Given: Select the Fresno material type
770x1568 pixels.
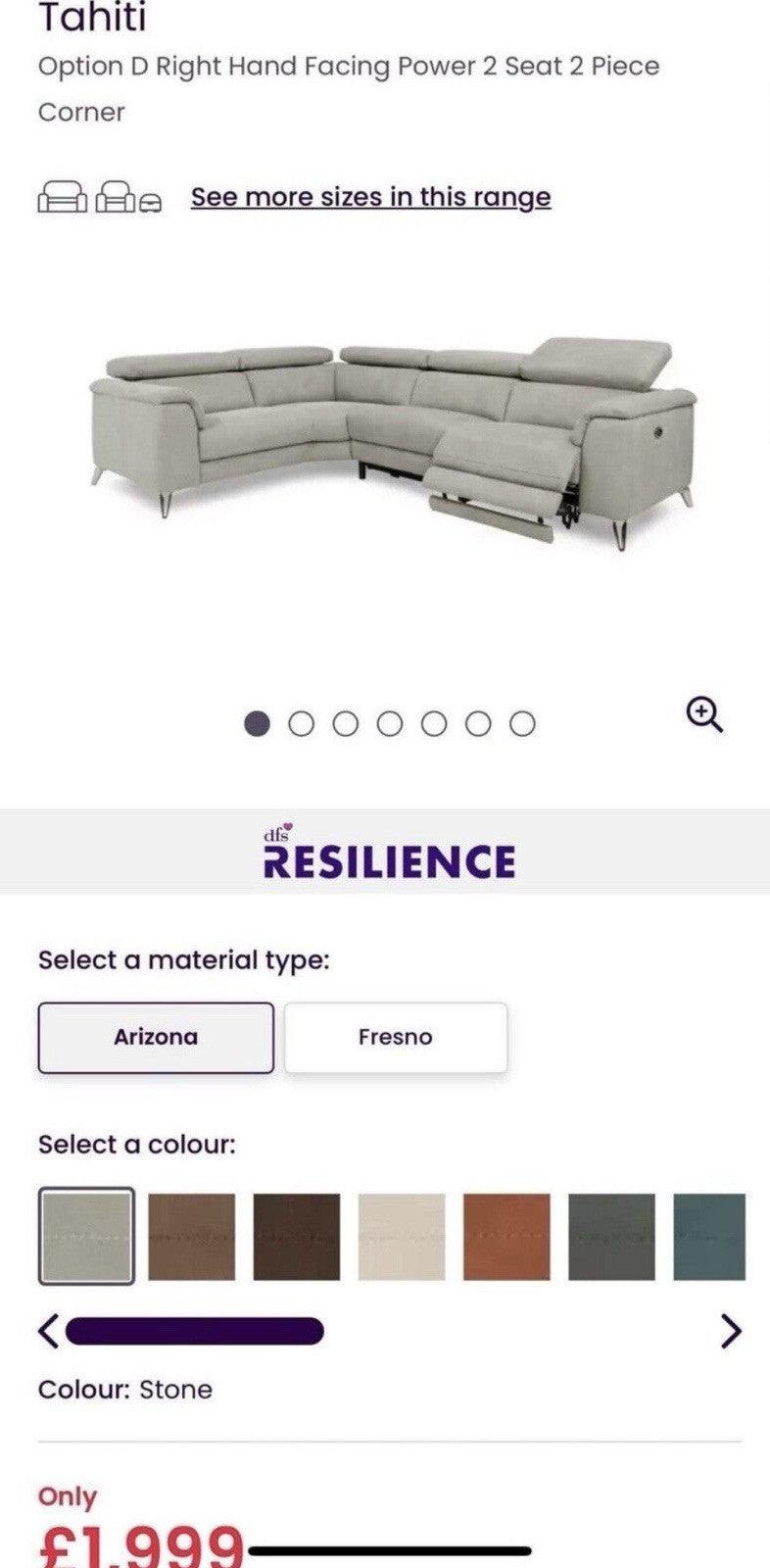Looking at the screenshot, I should click(395, 1037).
